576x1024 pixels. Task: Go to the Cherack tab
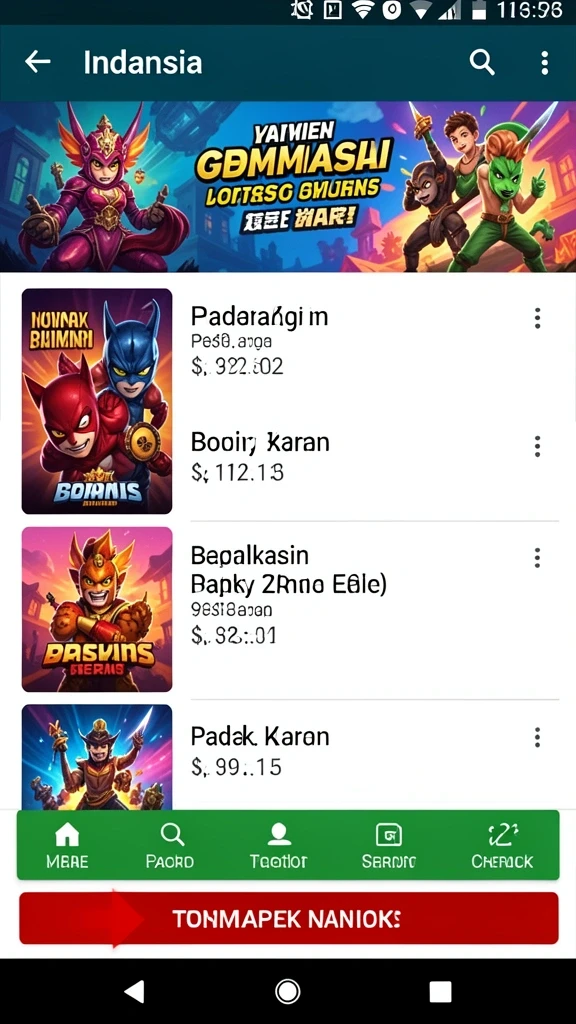point(502,845)
